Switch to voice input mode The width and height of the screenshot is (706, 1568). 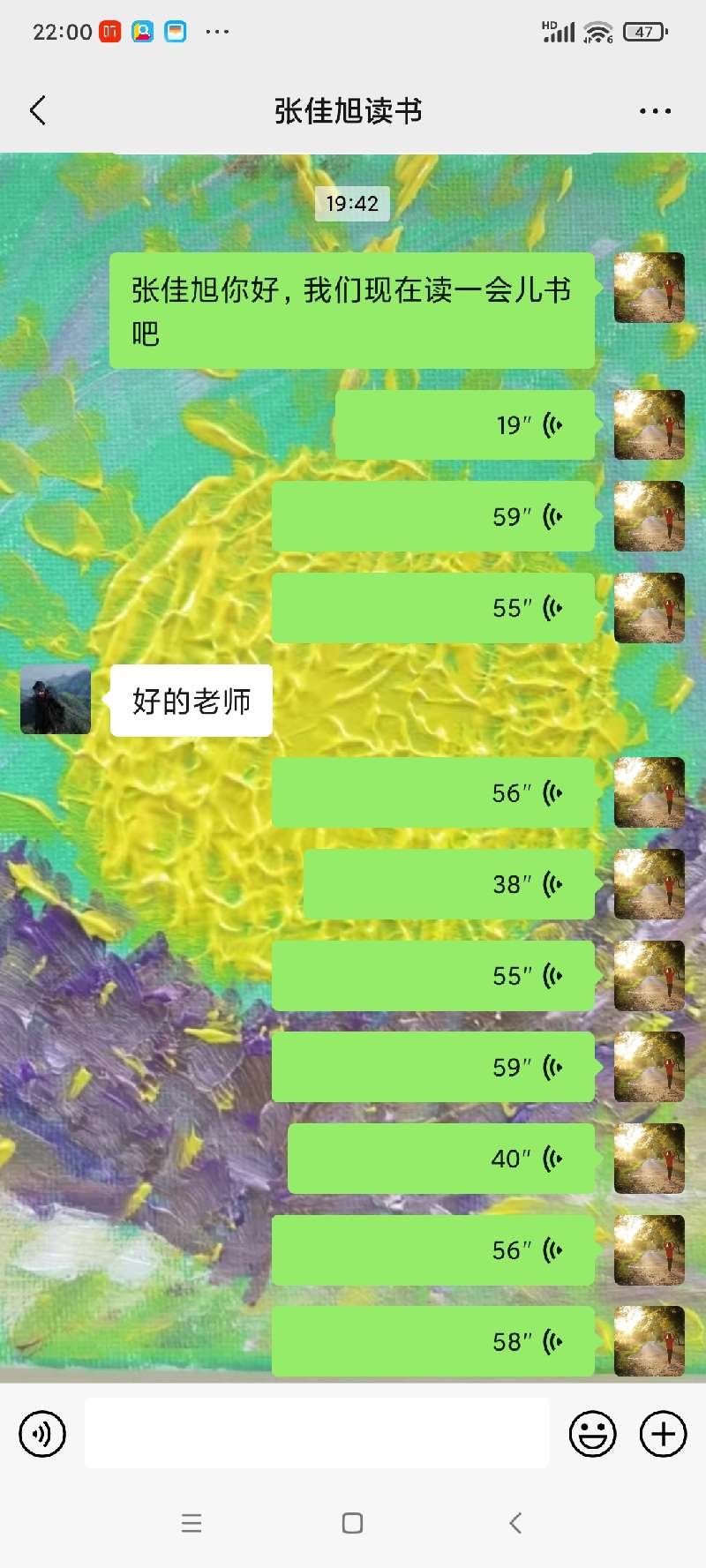(x=42, y=1434)
